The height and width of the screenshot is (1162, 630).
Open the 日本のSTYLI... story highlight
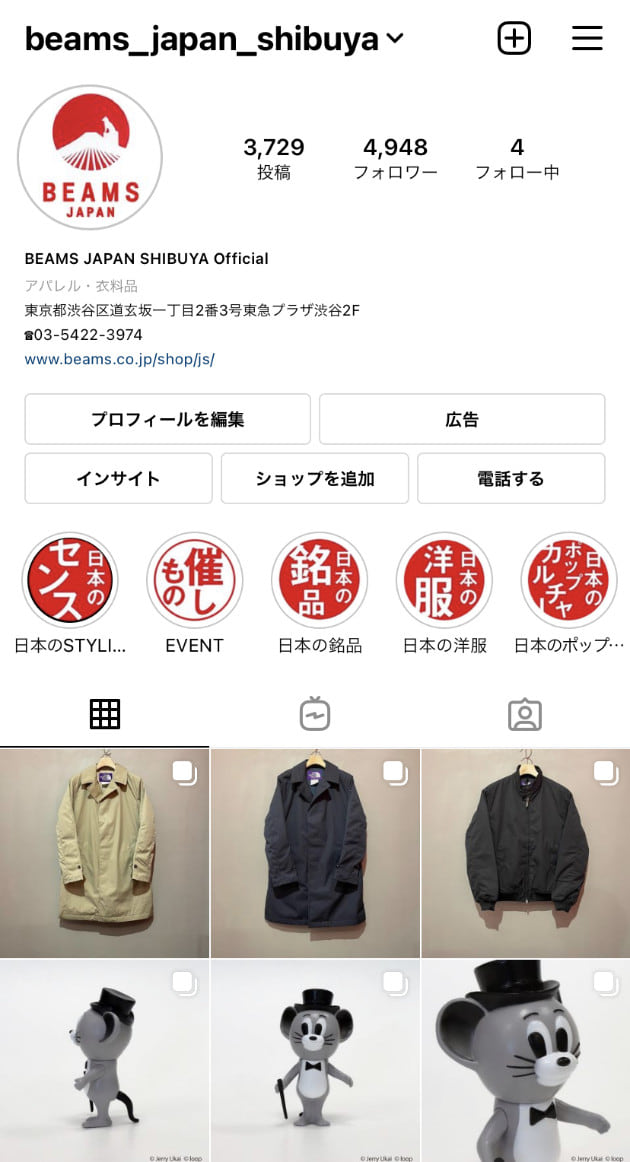click(x=70, y=580)
